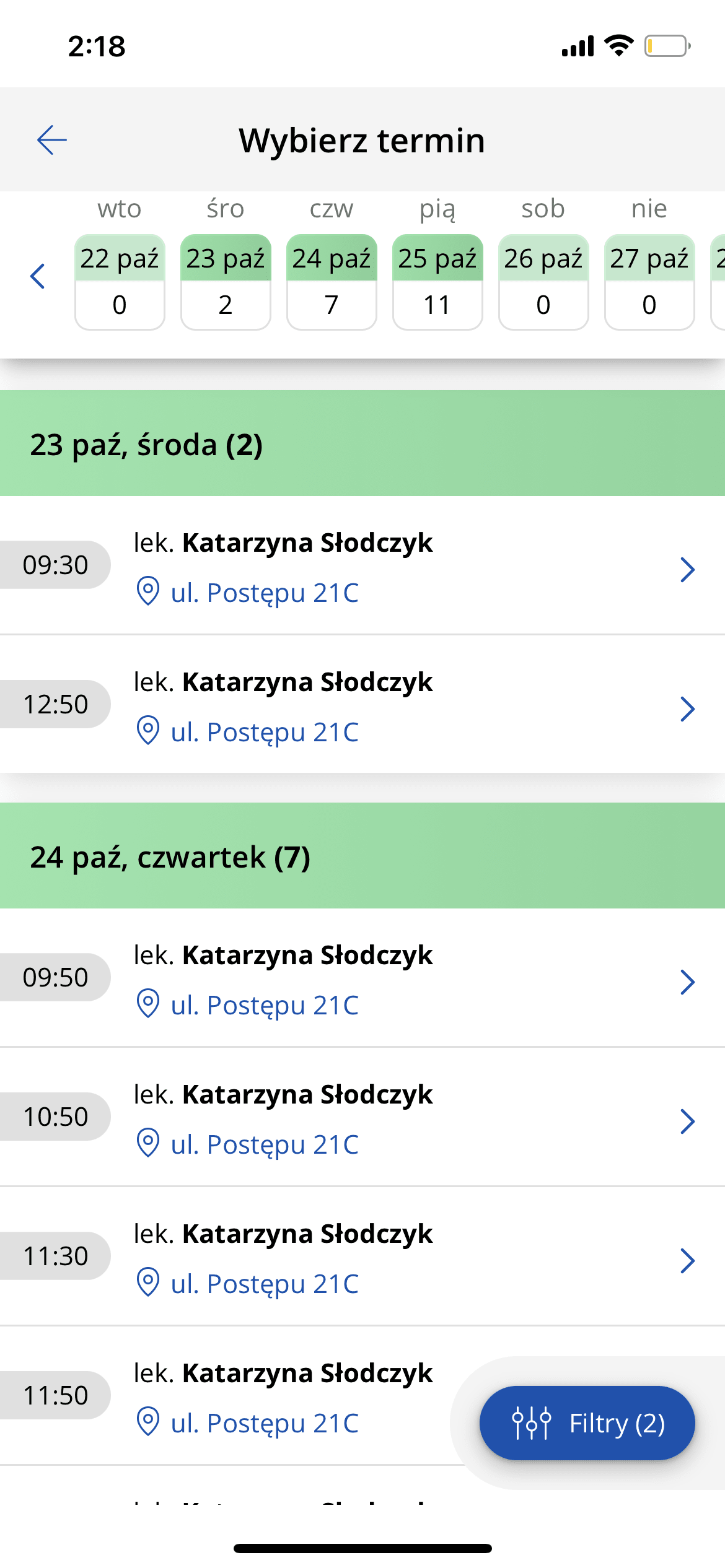The width and height of the screenshot is (725, 1568).
Task: Open the 10:50 appointment slot
Action: coord(362,1117)
